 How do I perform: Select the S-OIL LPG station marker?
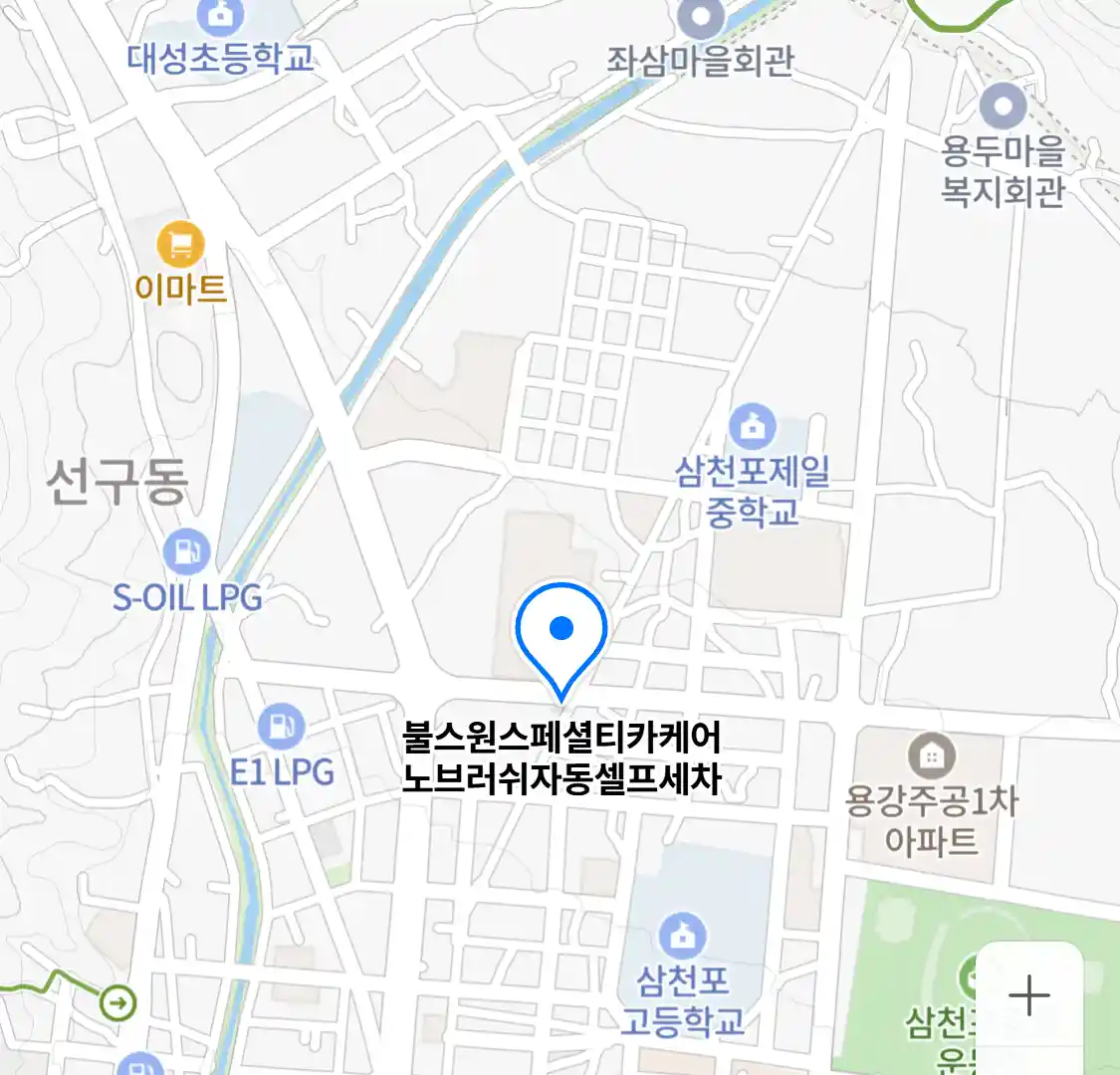pos(186,552)
